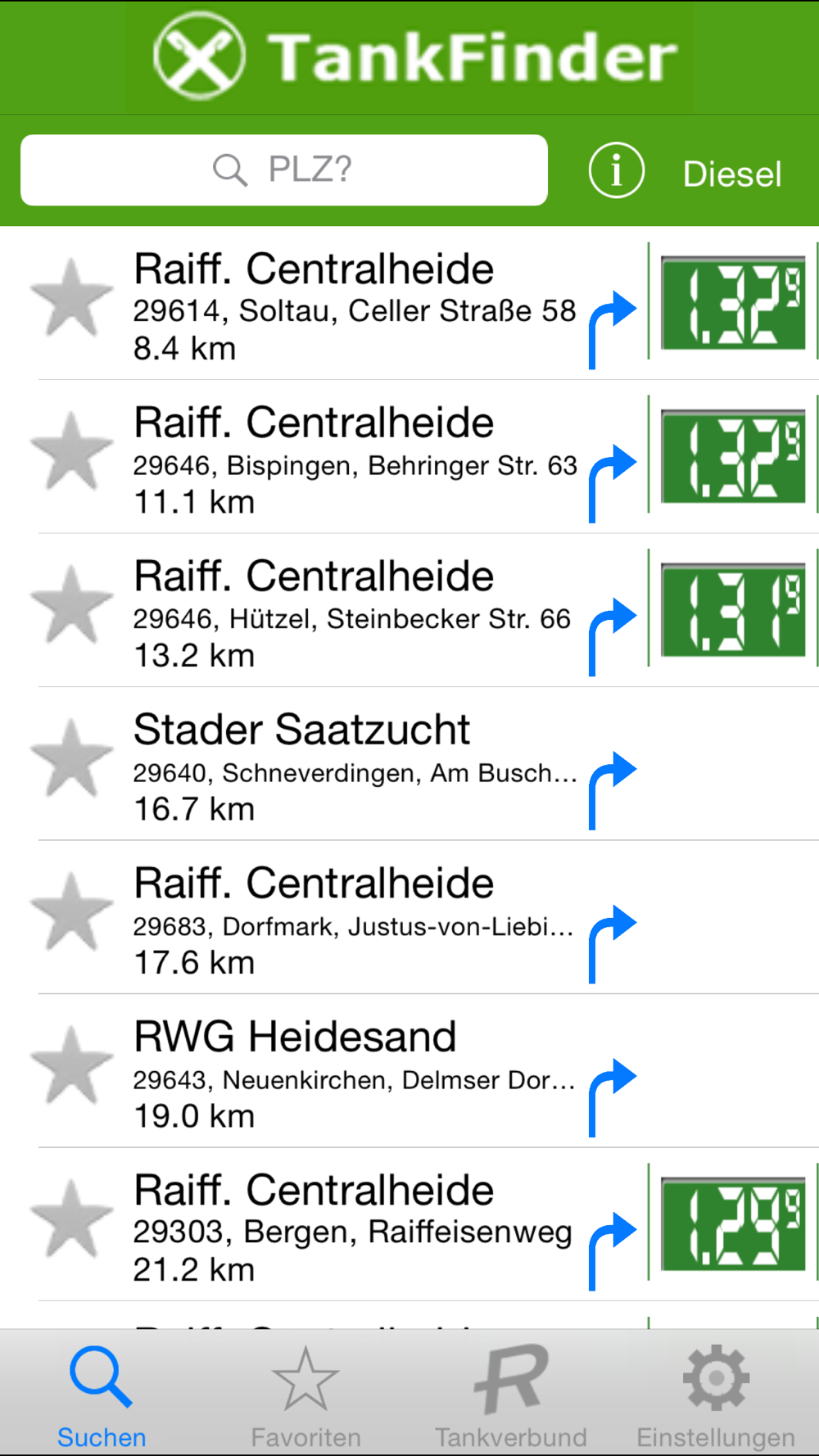Navigate to Stader Saatzucht in Schneverdingen
Viewport: 819px width, 1456px height.
612,790
